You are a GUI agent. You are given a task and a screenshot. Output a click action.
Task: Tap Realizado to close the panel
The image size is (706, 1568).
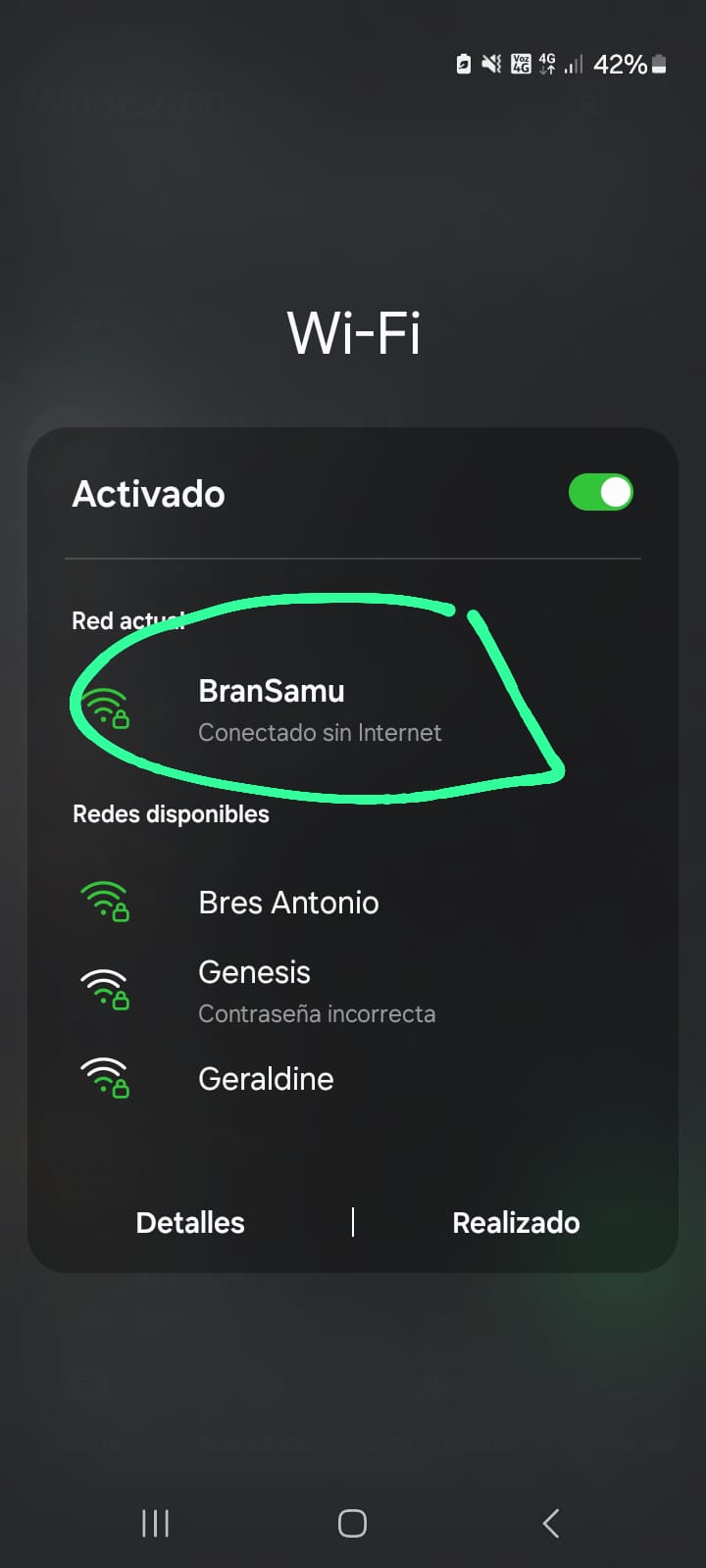(x=516, y=1223)
